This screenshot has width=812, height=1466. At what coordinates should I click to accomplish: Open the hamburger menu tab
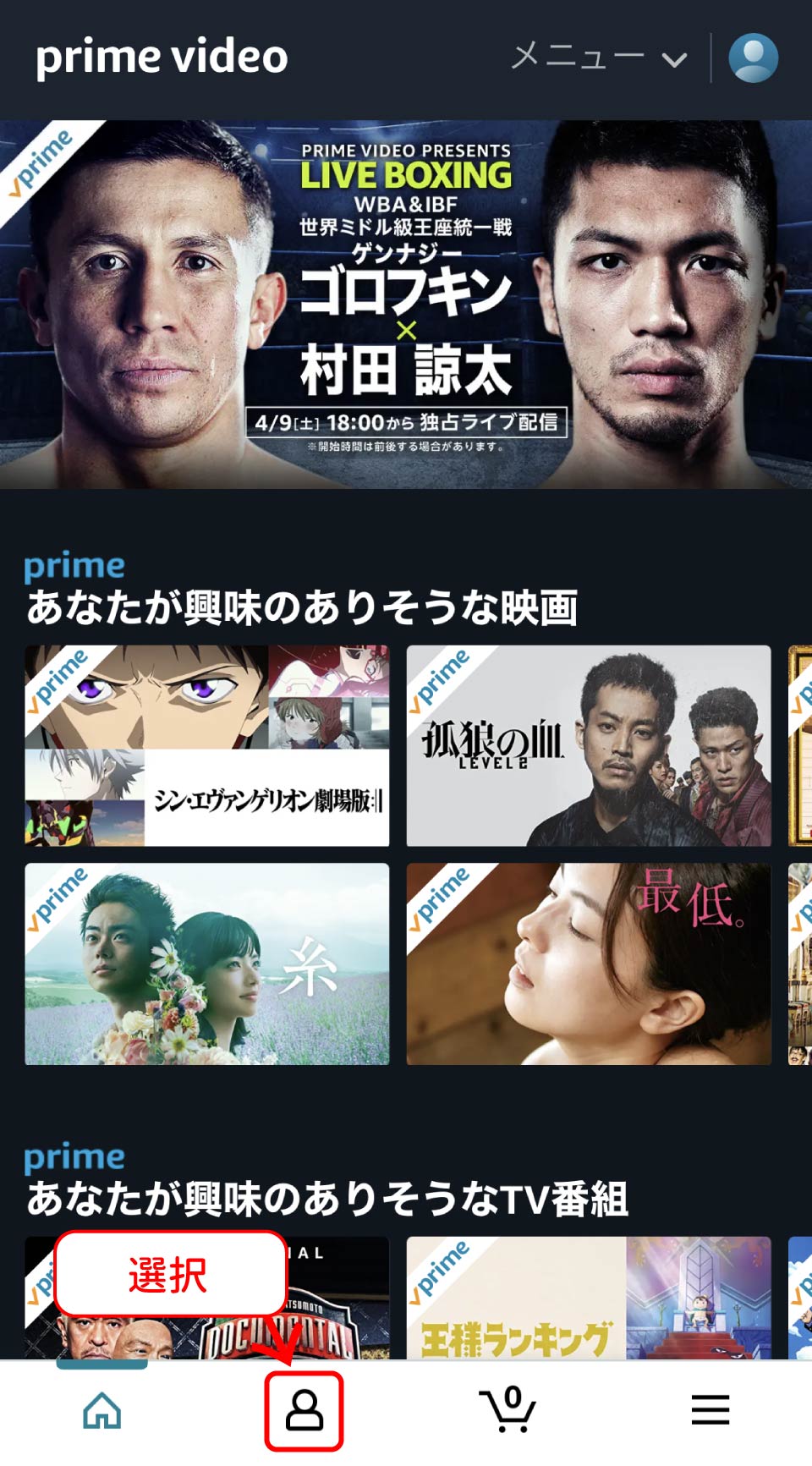710,1410
